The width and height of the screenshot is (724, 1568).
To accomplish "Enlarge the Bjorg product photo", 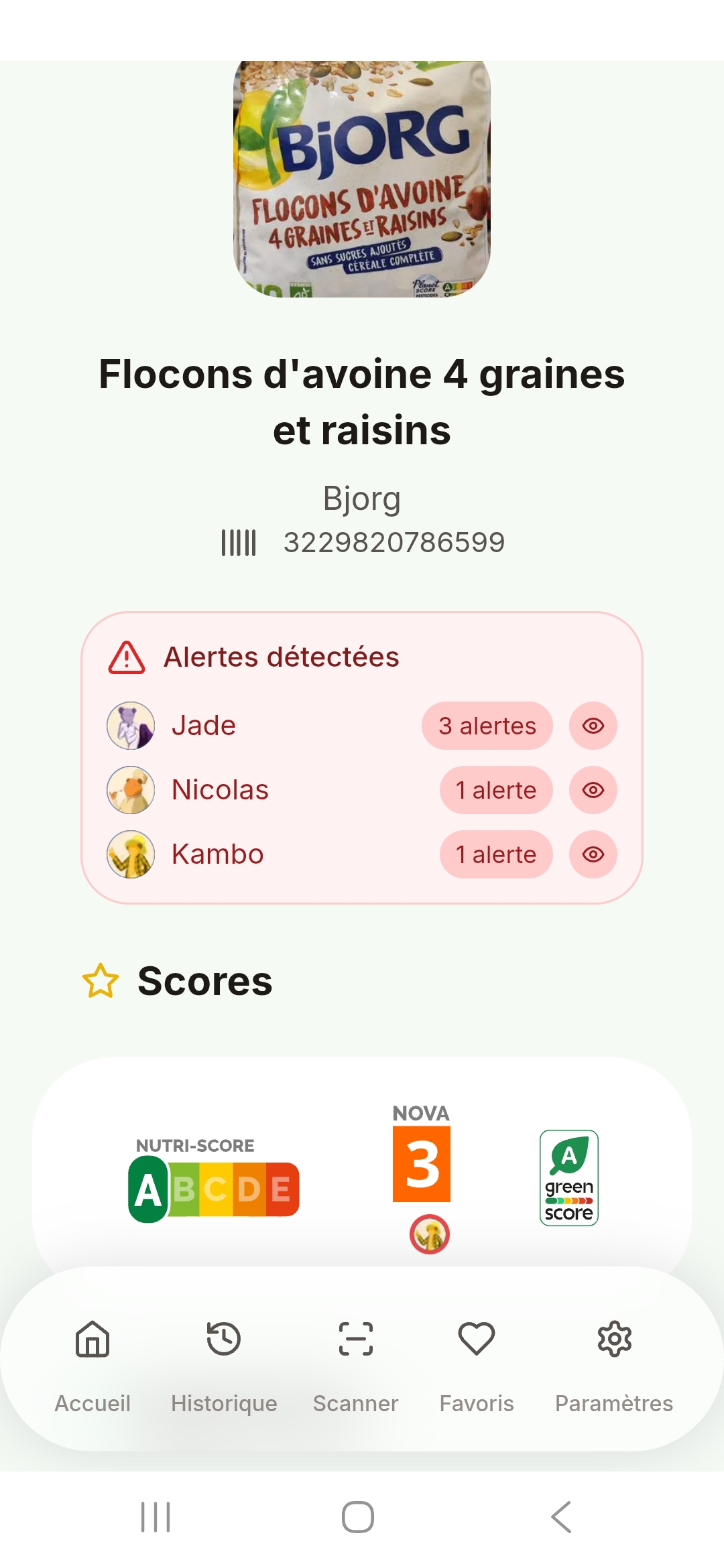I will tap(362, 179).
